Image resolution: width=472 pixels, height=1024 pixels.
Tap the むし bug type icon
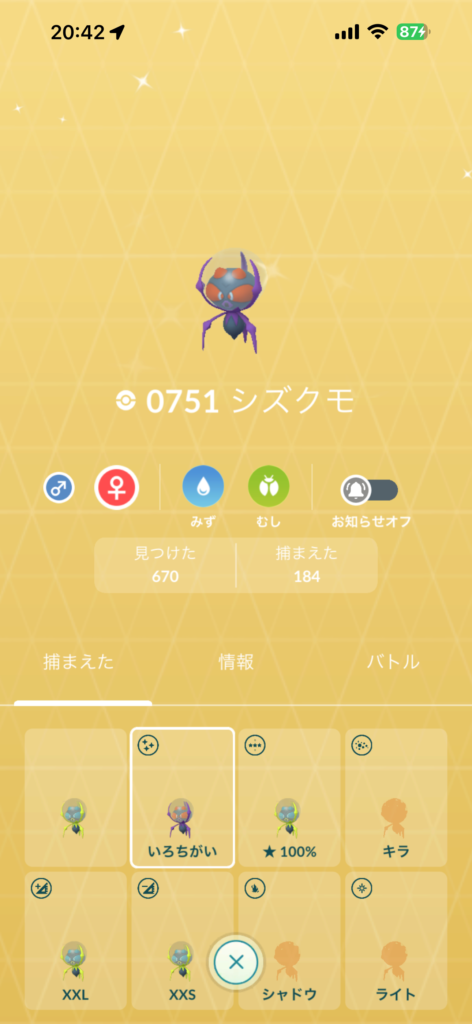click(x=268, y=487)
